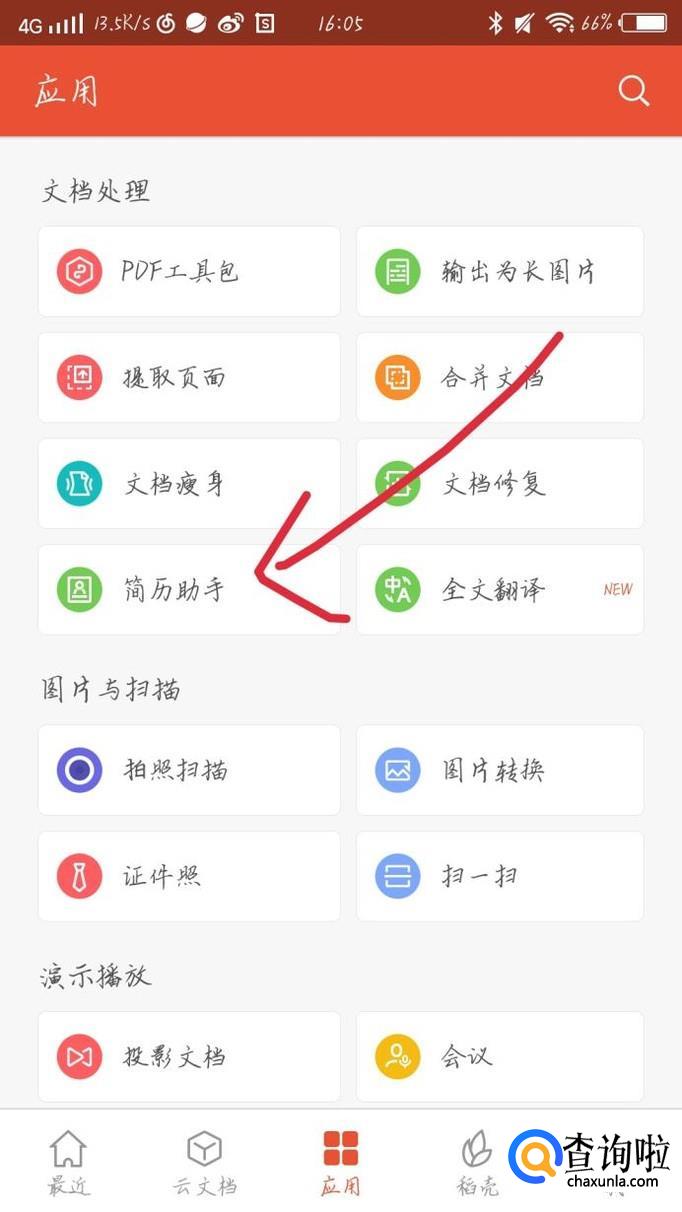Choose 图片转换

[x=500, y=770]
